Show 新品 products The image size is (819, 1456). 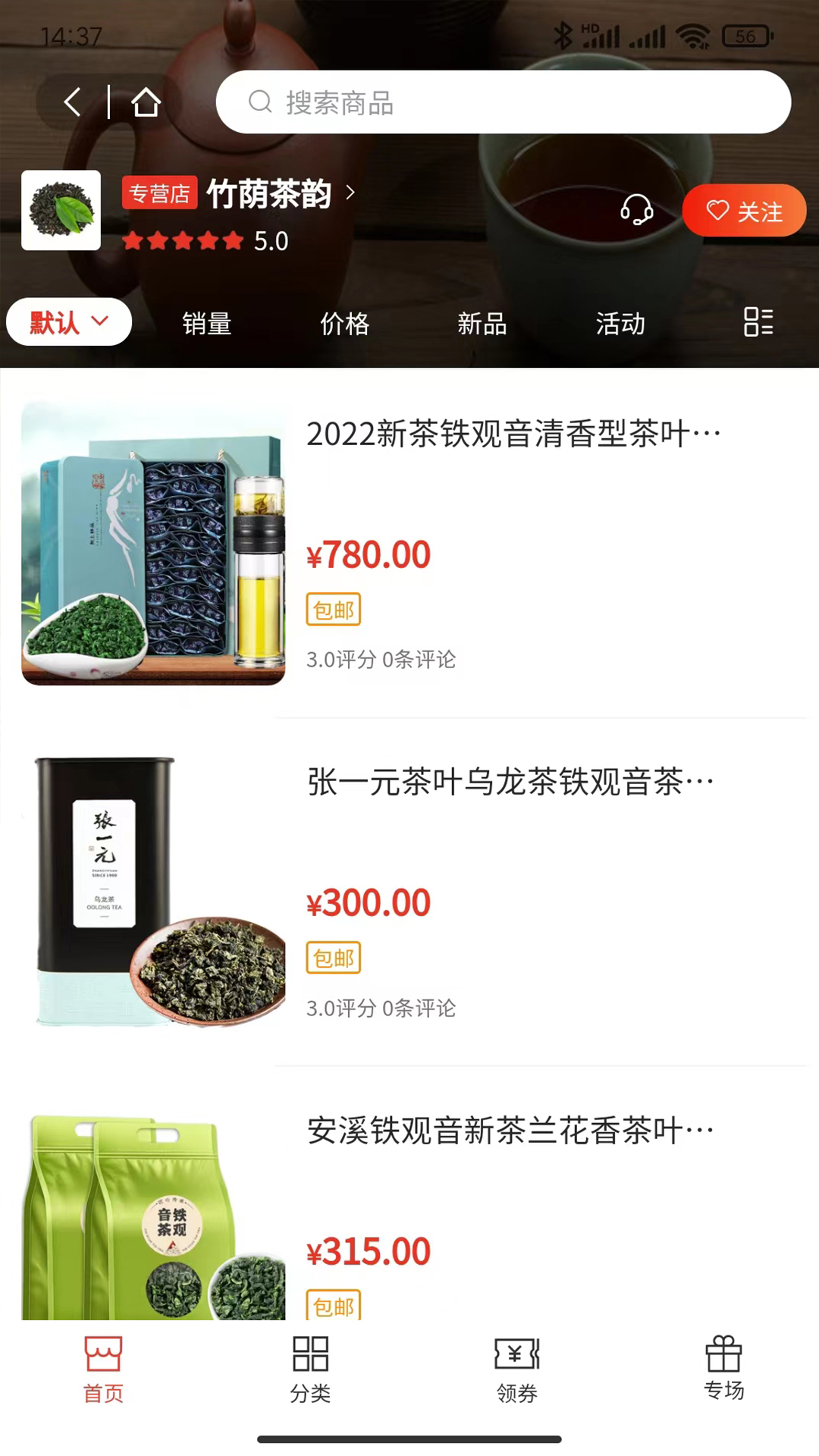(482, 323)
